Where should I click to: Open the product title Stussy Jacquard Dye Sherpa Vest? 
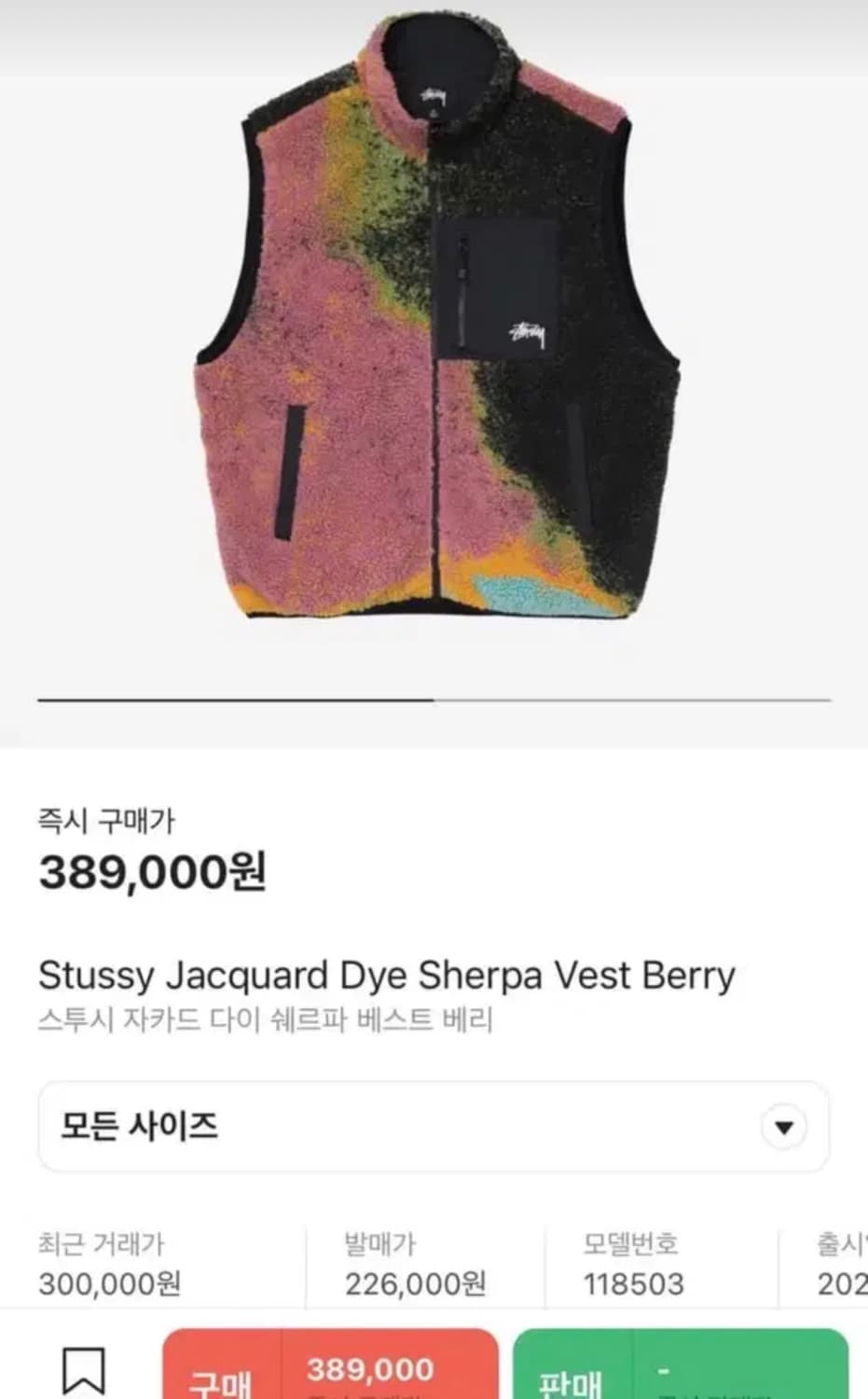click(387, 975)
